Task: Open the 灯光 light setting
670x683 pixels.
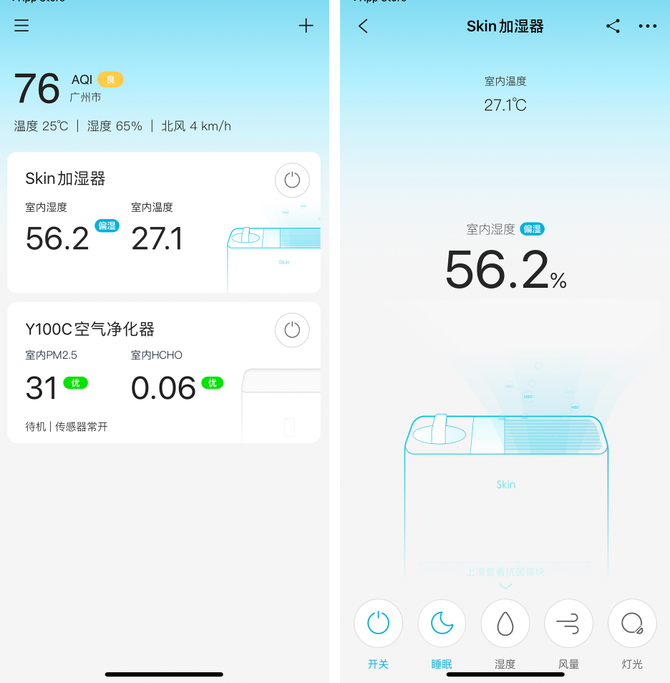Action: (632, 624)
